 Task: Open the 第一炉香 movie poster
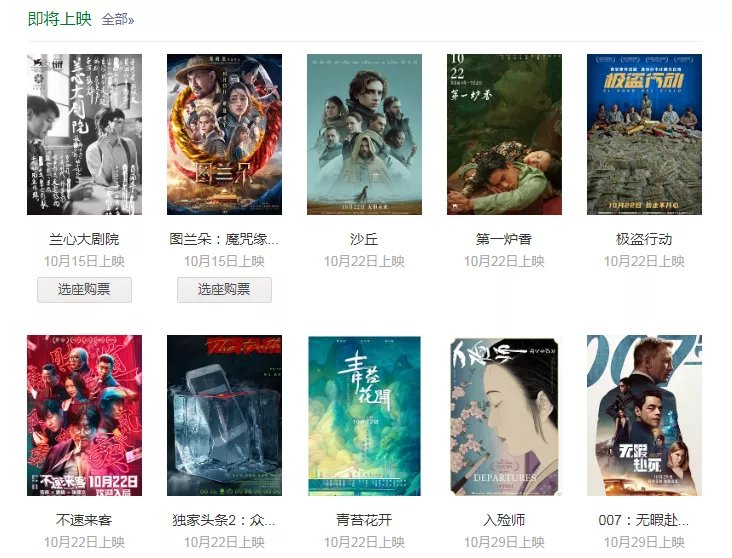[x=504, y=134]
